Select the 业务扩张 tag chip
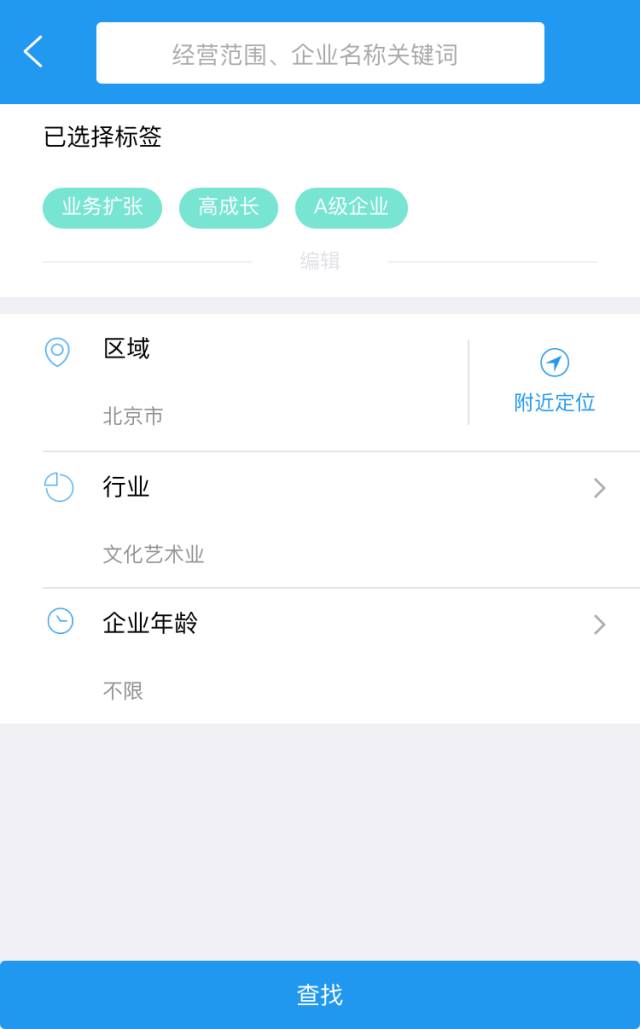The image size is (640, 1029). (102, 208)
